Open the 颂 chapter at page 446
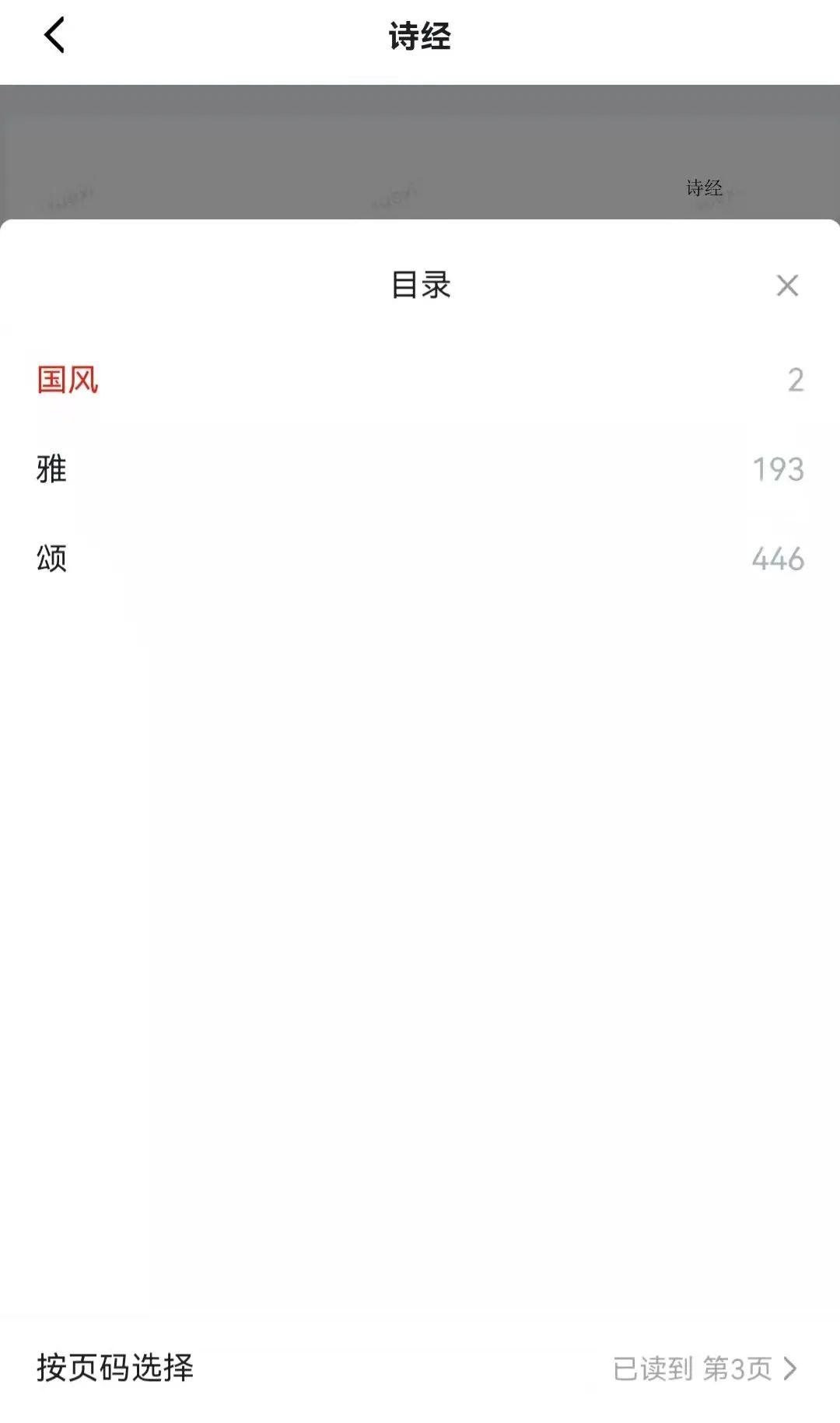Image resolution: width=840 pixels, height=1423 pixels. point(52,559)
